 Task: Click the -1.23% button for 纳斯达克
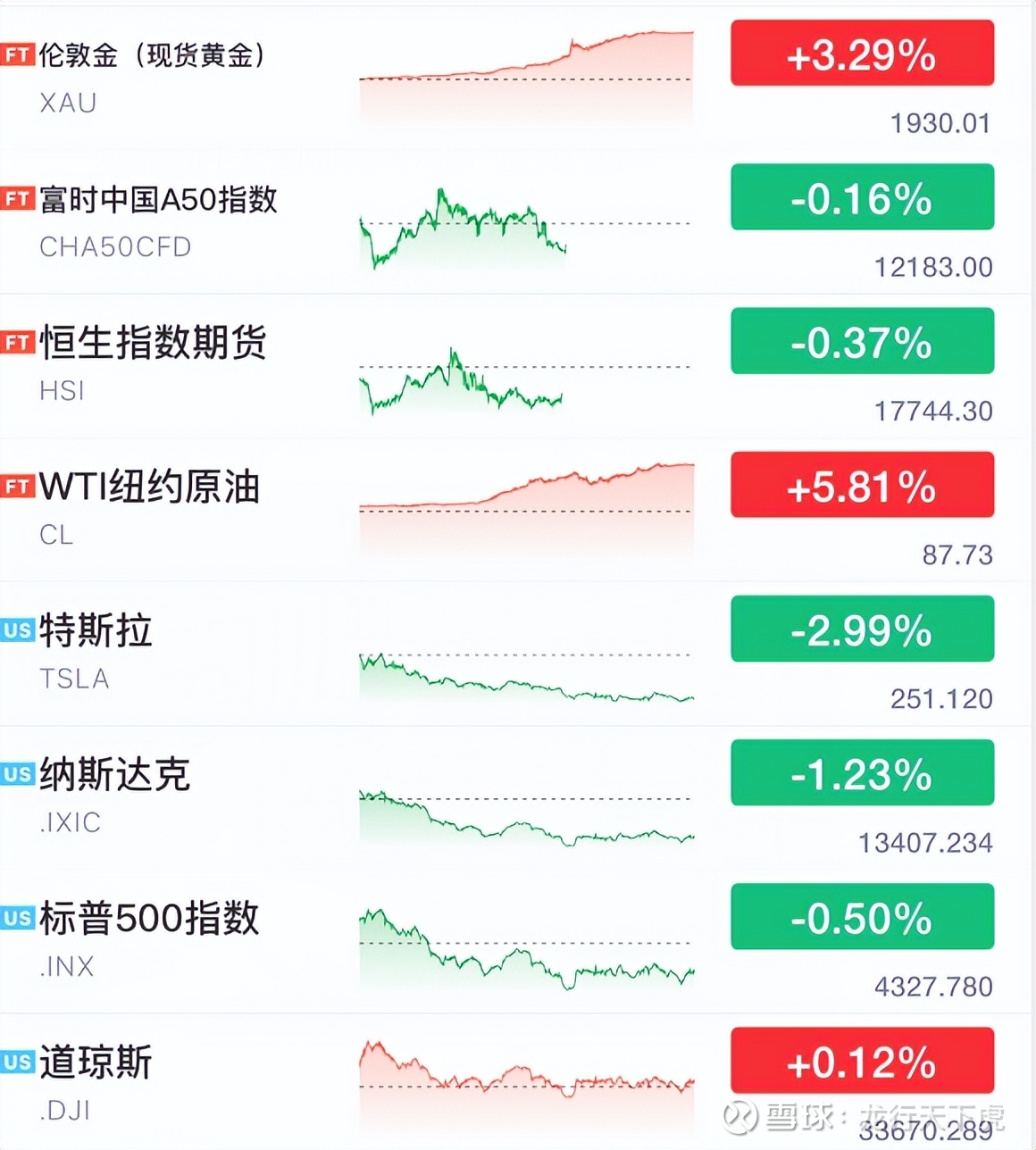[861, 772]
